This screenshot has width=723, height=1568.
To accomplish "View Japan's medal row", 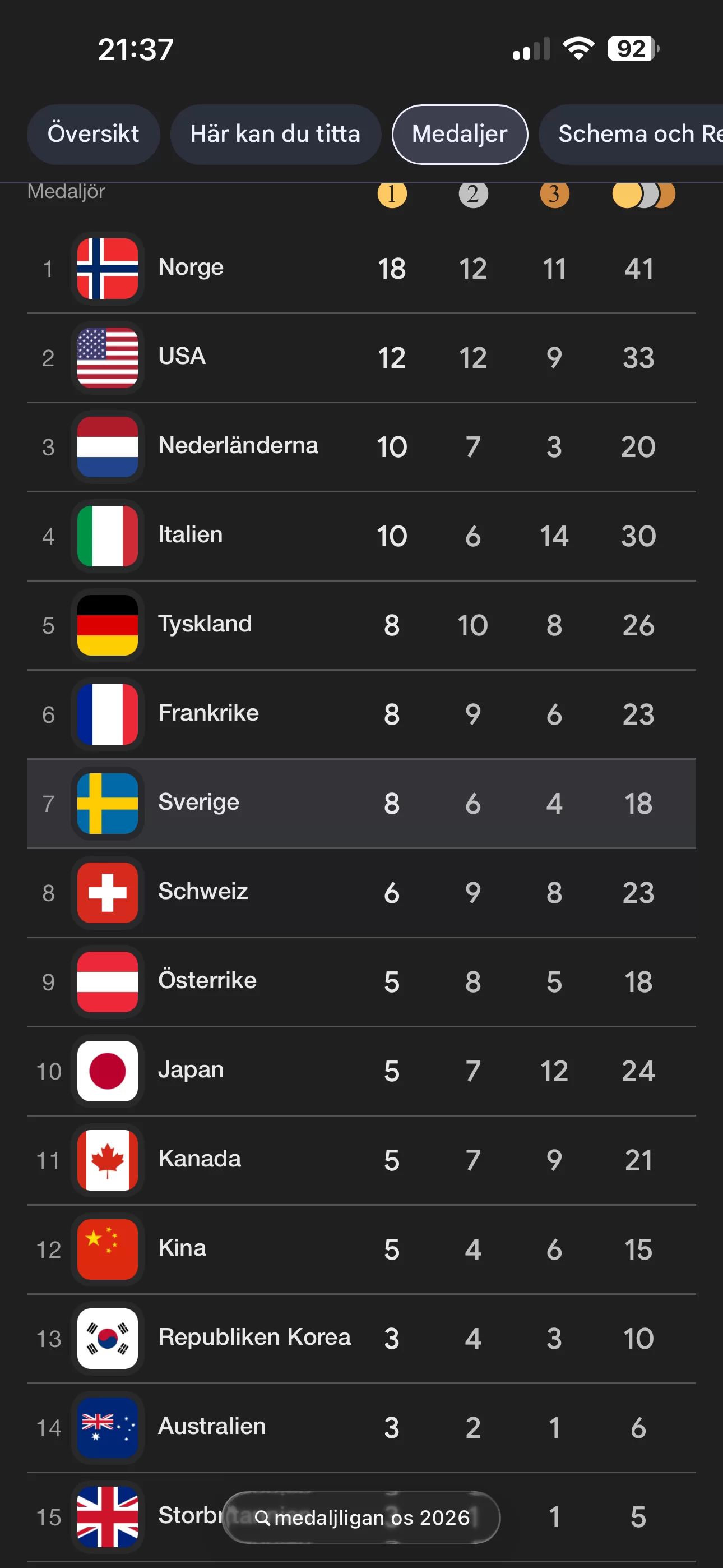I will coord(361,1071).
